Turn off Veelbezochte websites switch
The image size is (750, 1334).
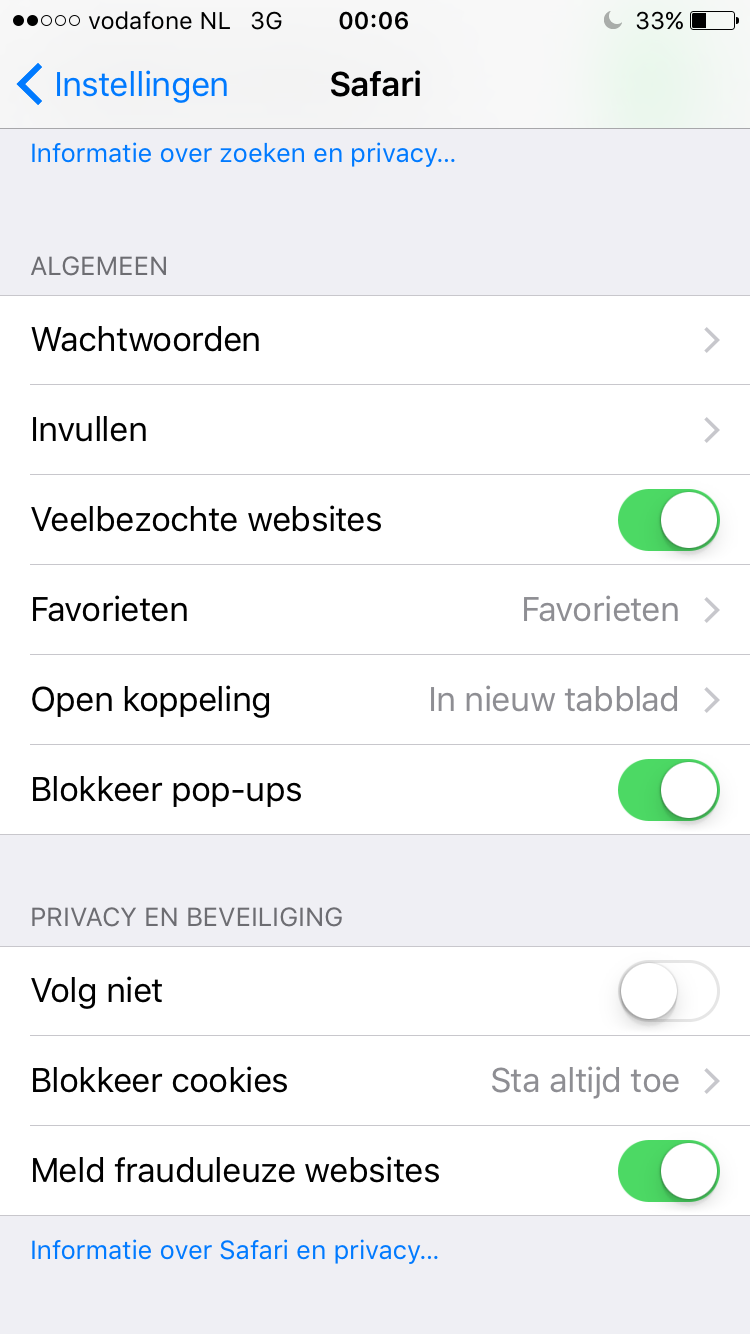669,520
